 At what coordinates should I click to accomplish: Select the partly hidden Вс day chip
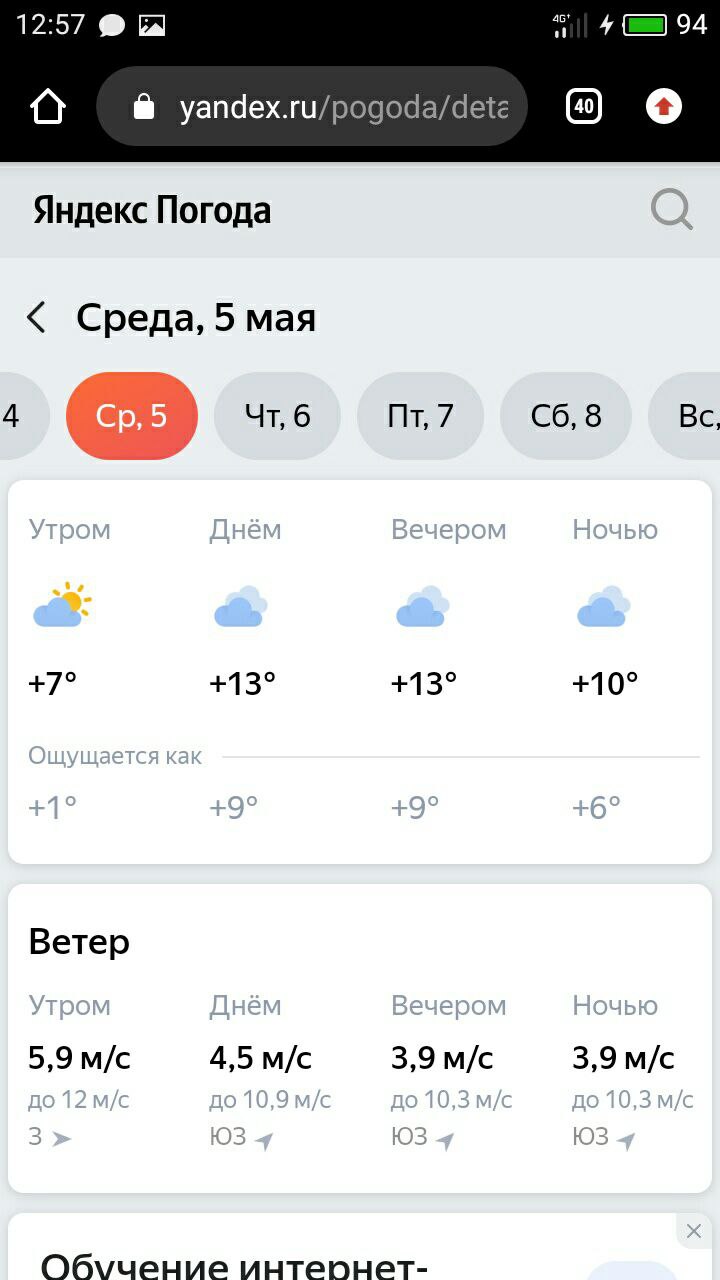[x=685, y=416]
